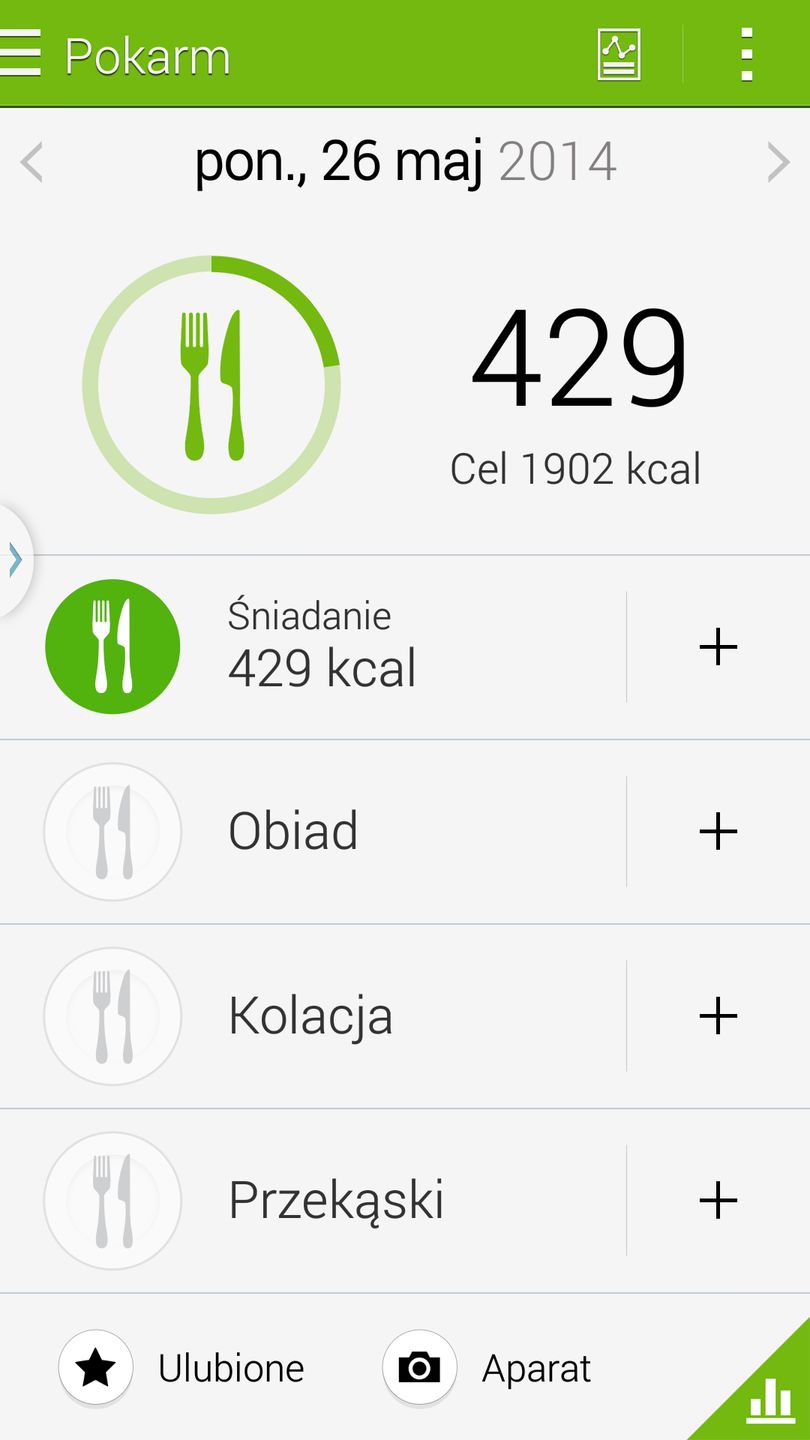Go to the previous day with left arrow
The width and height of the screenshot is (810, 1440).
point(32,162)
